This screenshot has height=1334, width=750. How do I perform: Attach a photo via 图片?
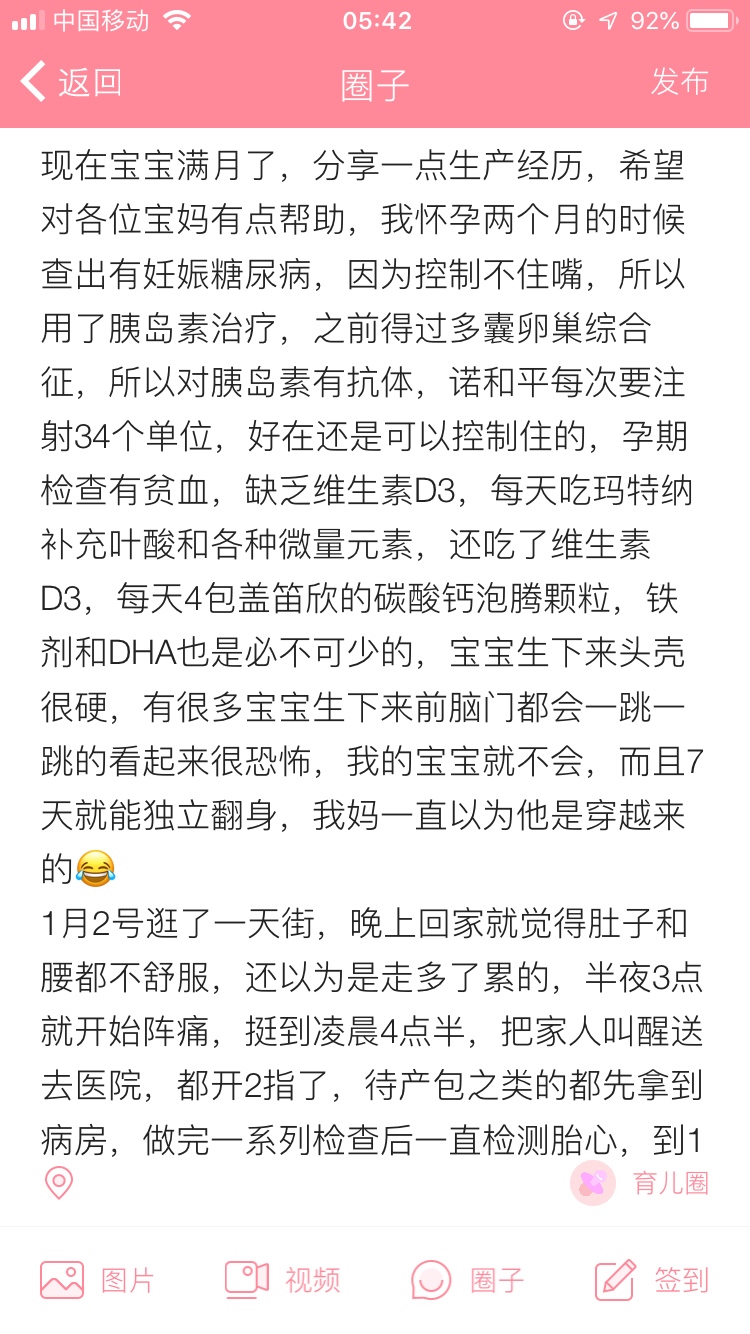[x=97, y=1279]
